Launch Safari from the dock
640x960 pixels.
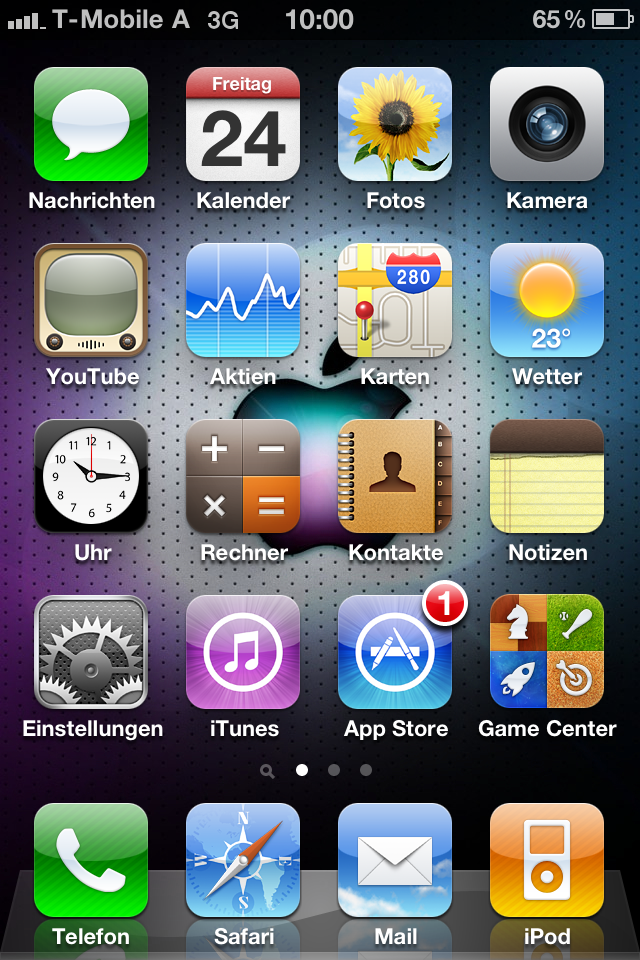243,861
